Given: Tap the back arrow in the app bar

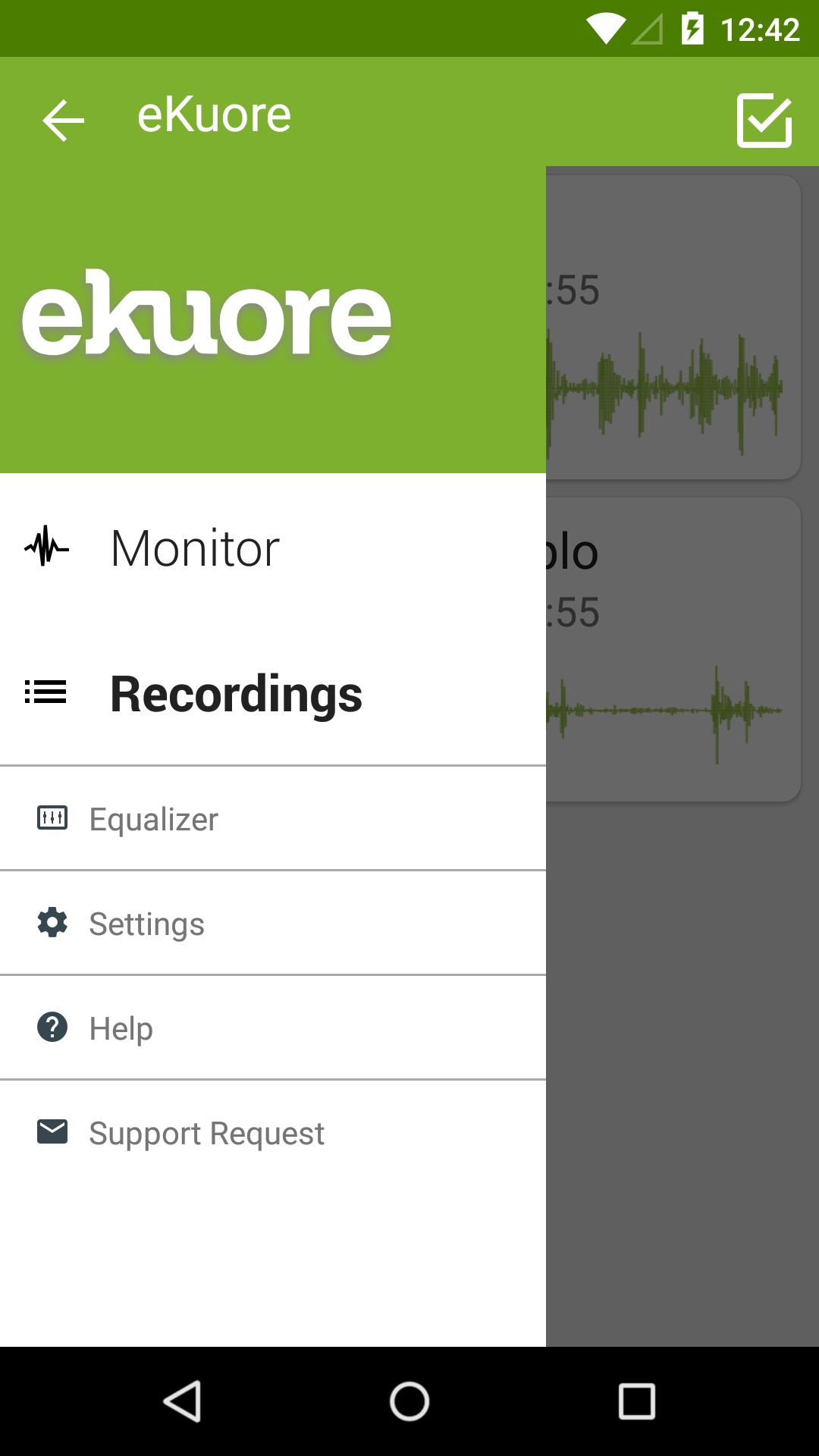Looking at the screenshot, I should [x=63, y=120].
